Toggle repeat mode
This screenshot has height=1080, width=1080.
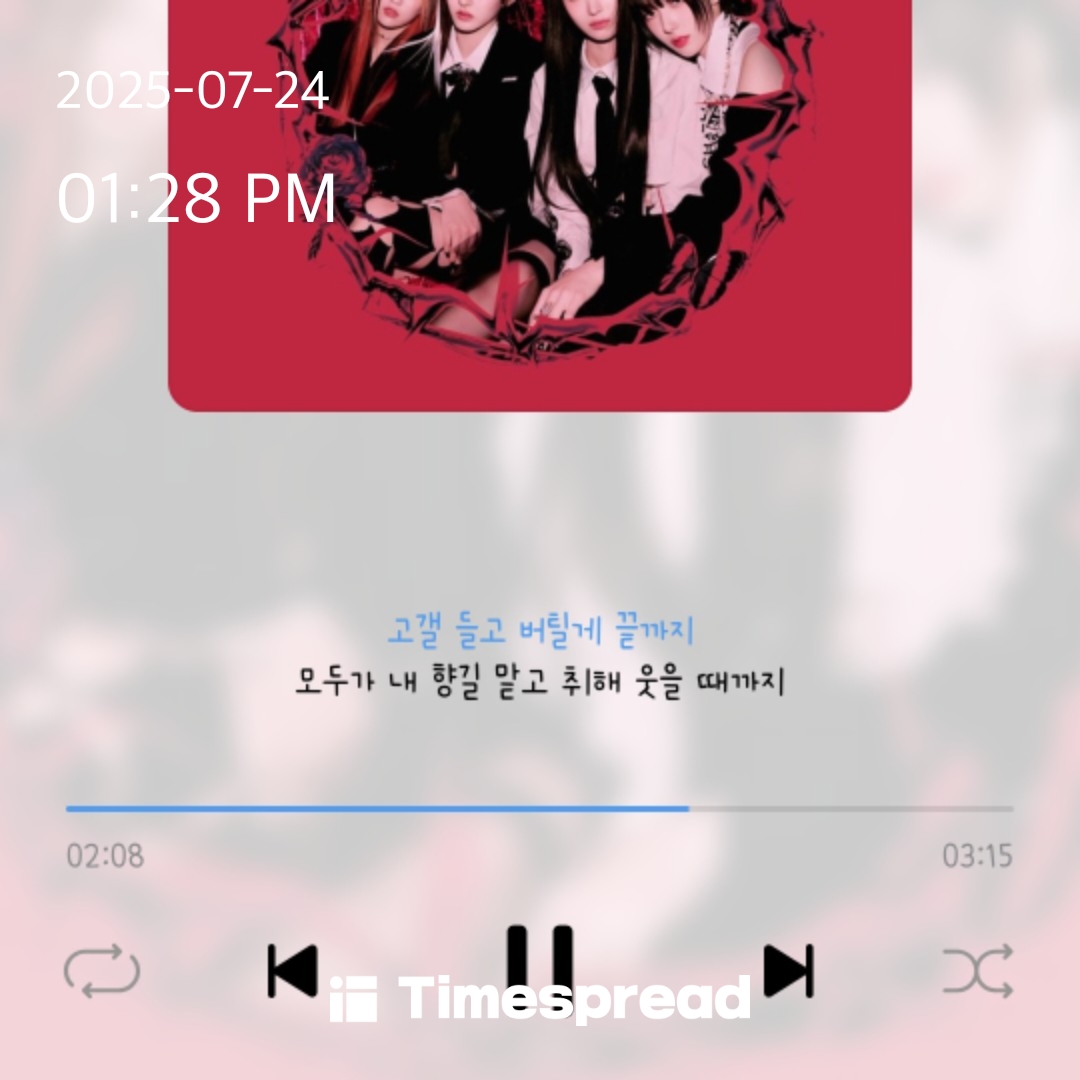click(102, 971)
